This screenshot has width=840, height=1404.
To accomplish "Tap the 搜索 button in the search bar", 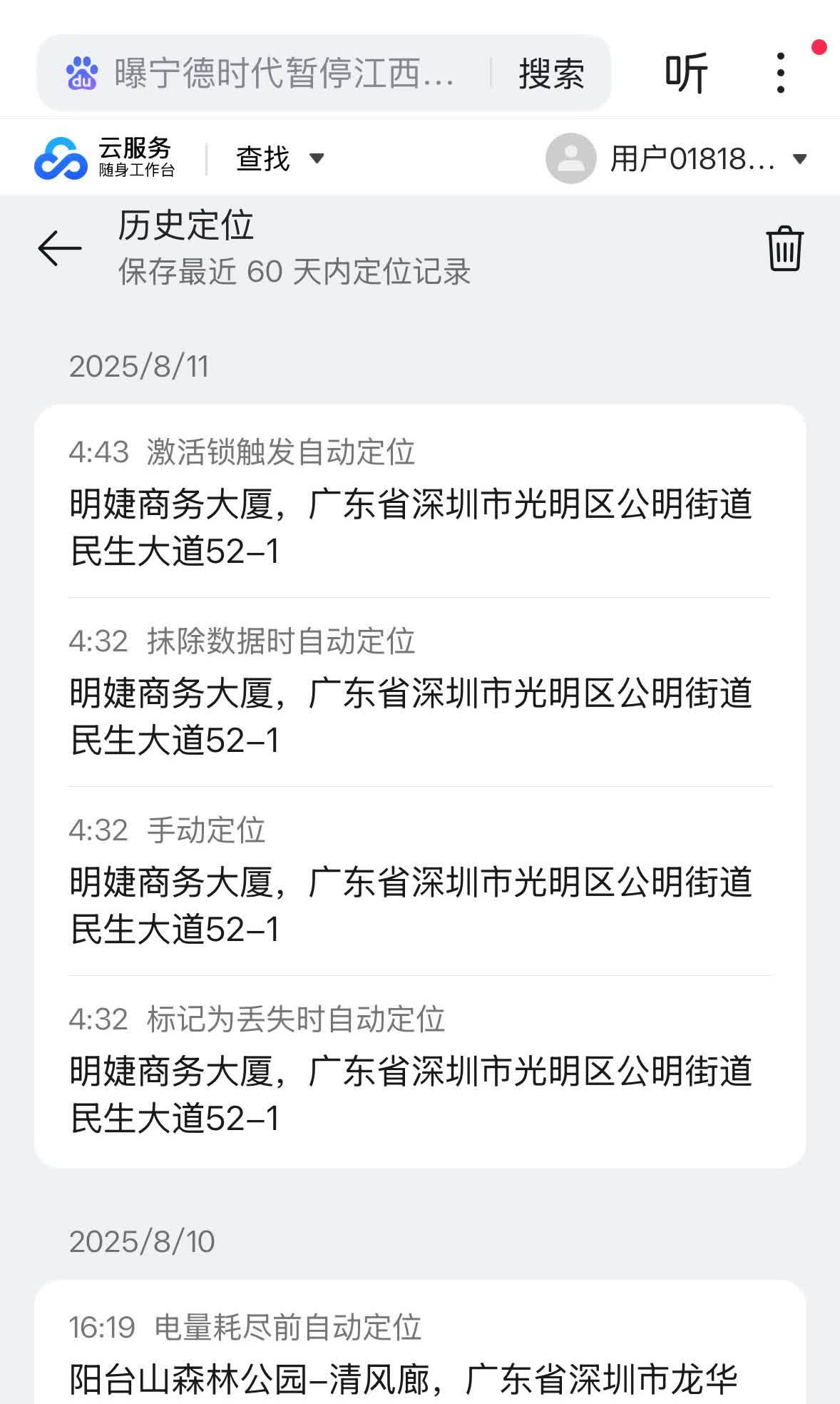I will 551,73.
